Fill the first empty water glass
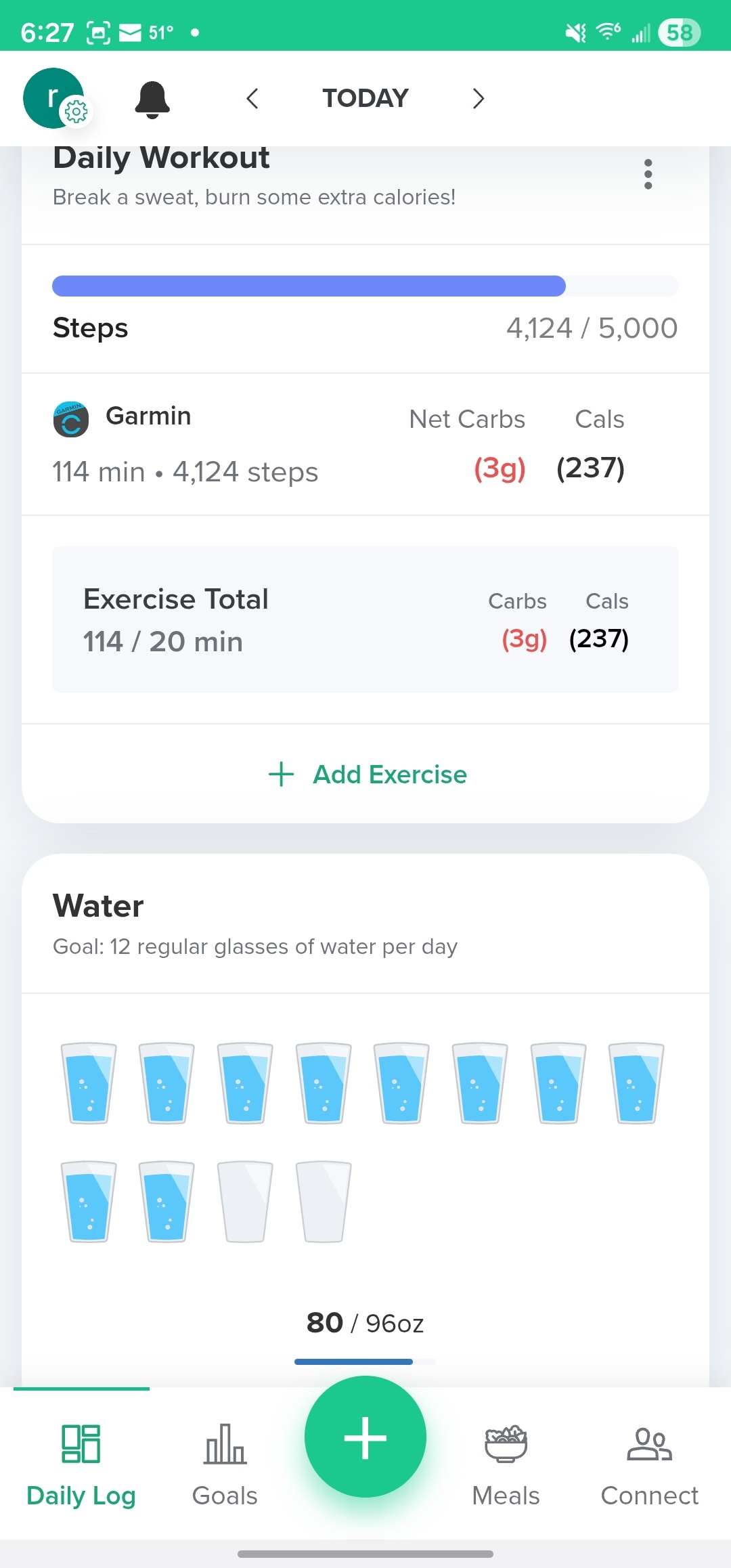731x1568 pixels. point(245,1202)
